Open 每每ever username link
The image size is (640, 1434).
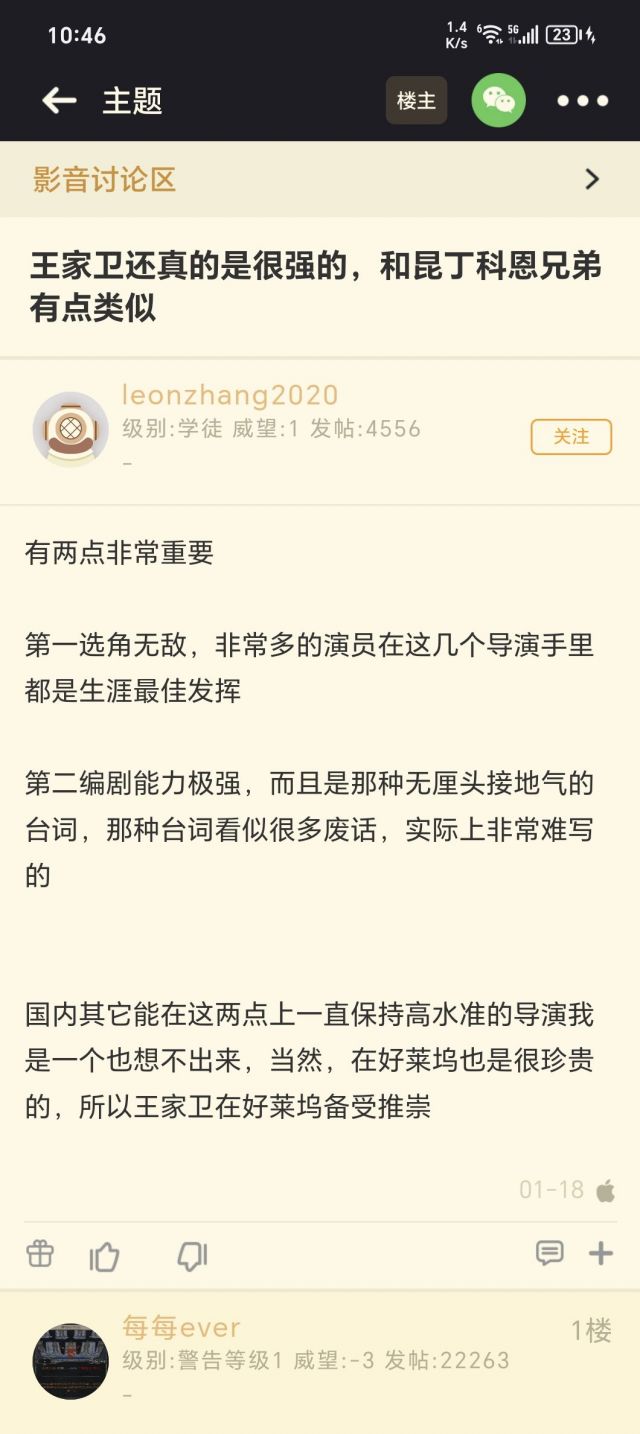tap(181, 1328)
